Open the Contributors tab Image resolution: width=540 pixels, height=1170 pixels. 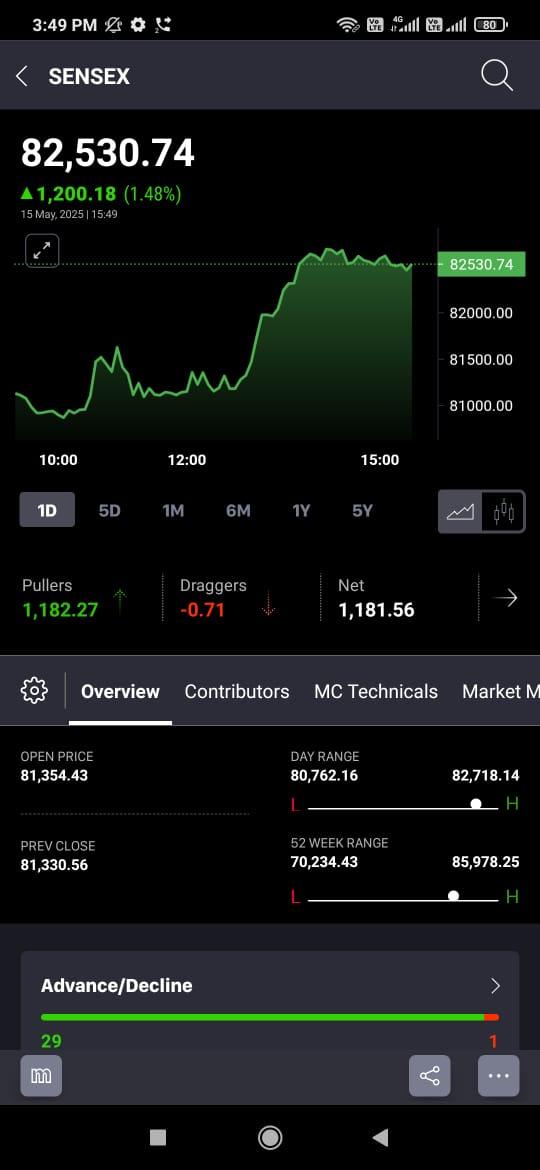[x=236, y=692]
